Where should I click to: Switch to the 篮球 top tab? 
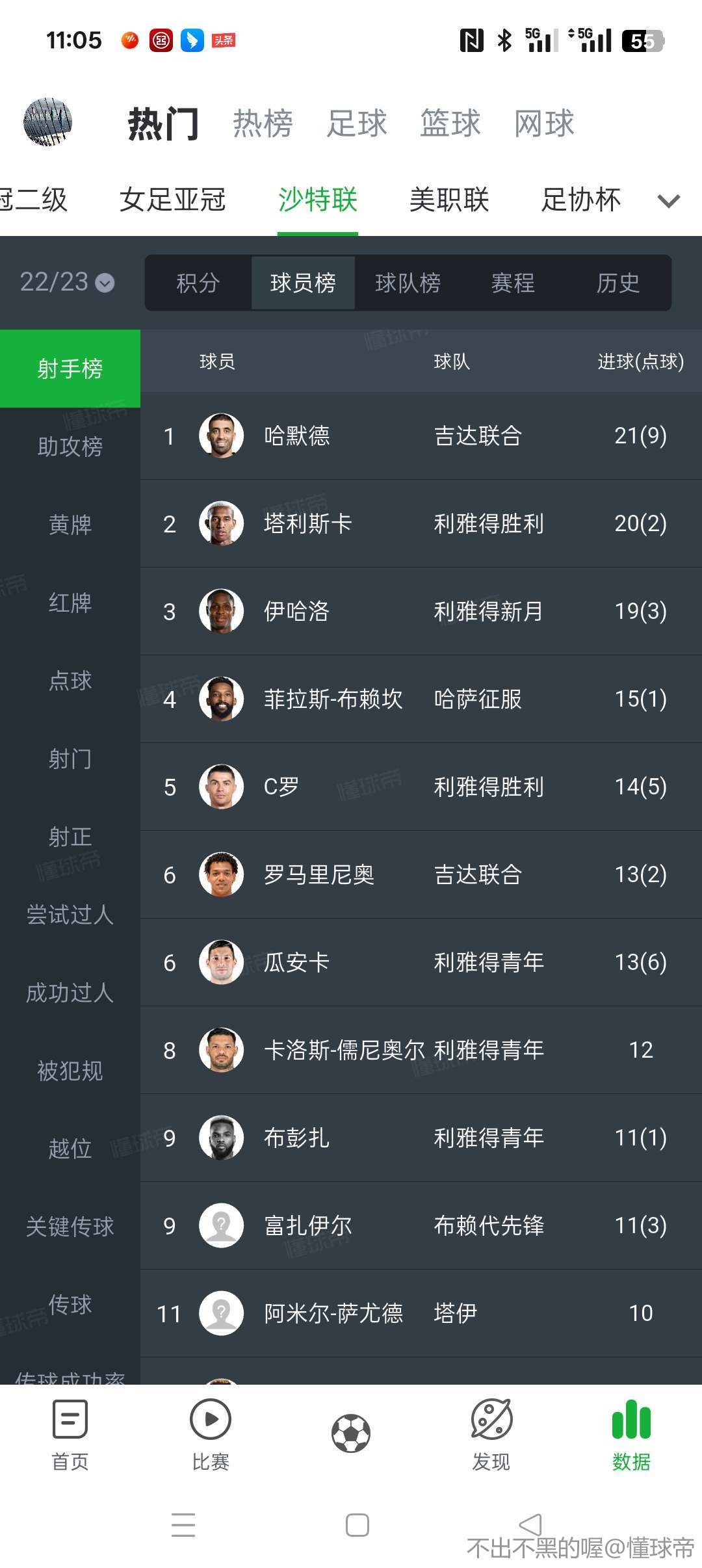click(450, 124)
